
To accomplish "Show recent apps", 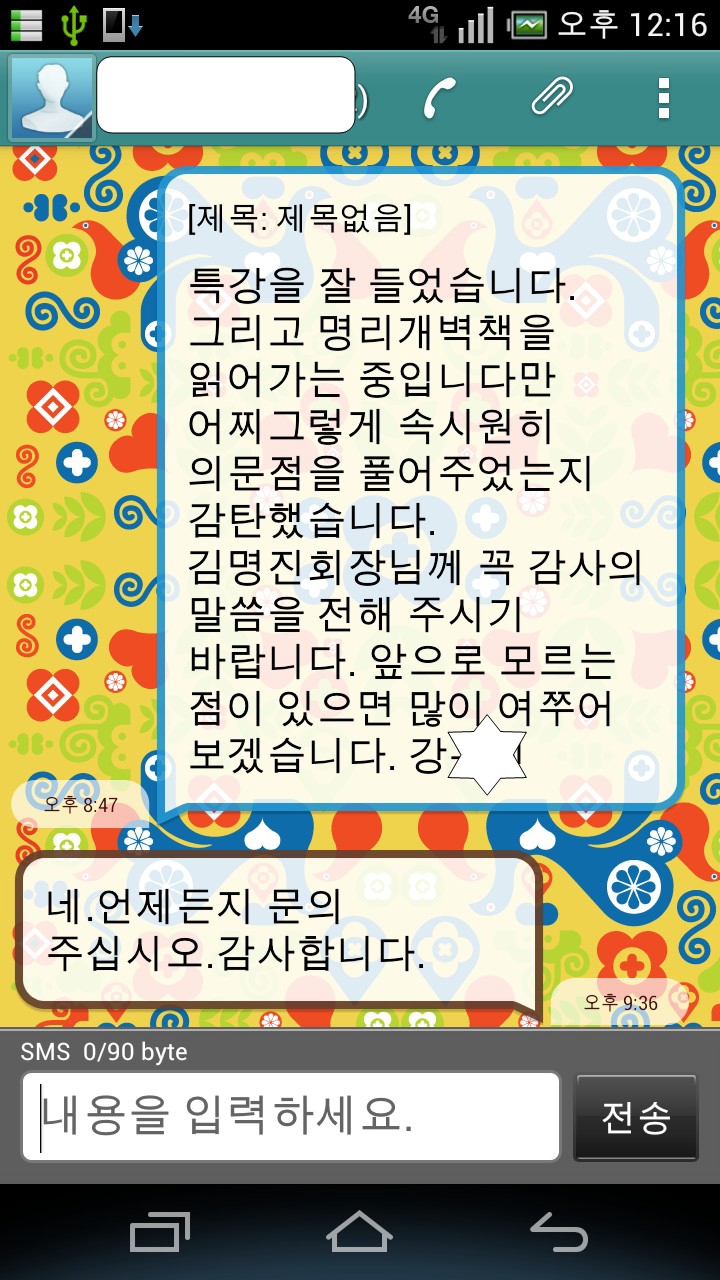I will (x=160, y=1232).
